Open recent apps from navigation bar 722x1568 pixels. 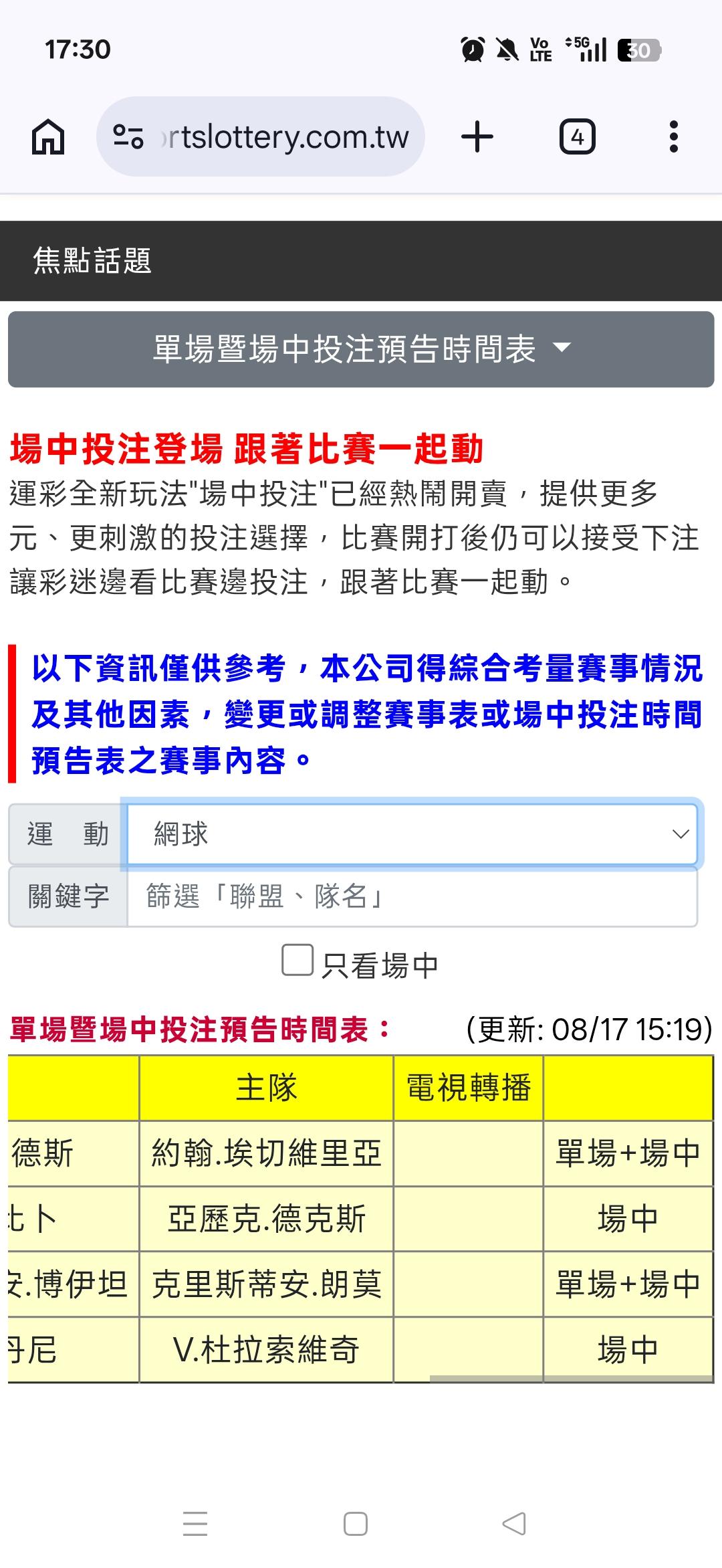[195, 1524]
